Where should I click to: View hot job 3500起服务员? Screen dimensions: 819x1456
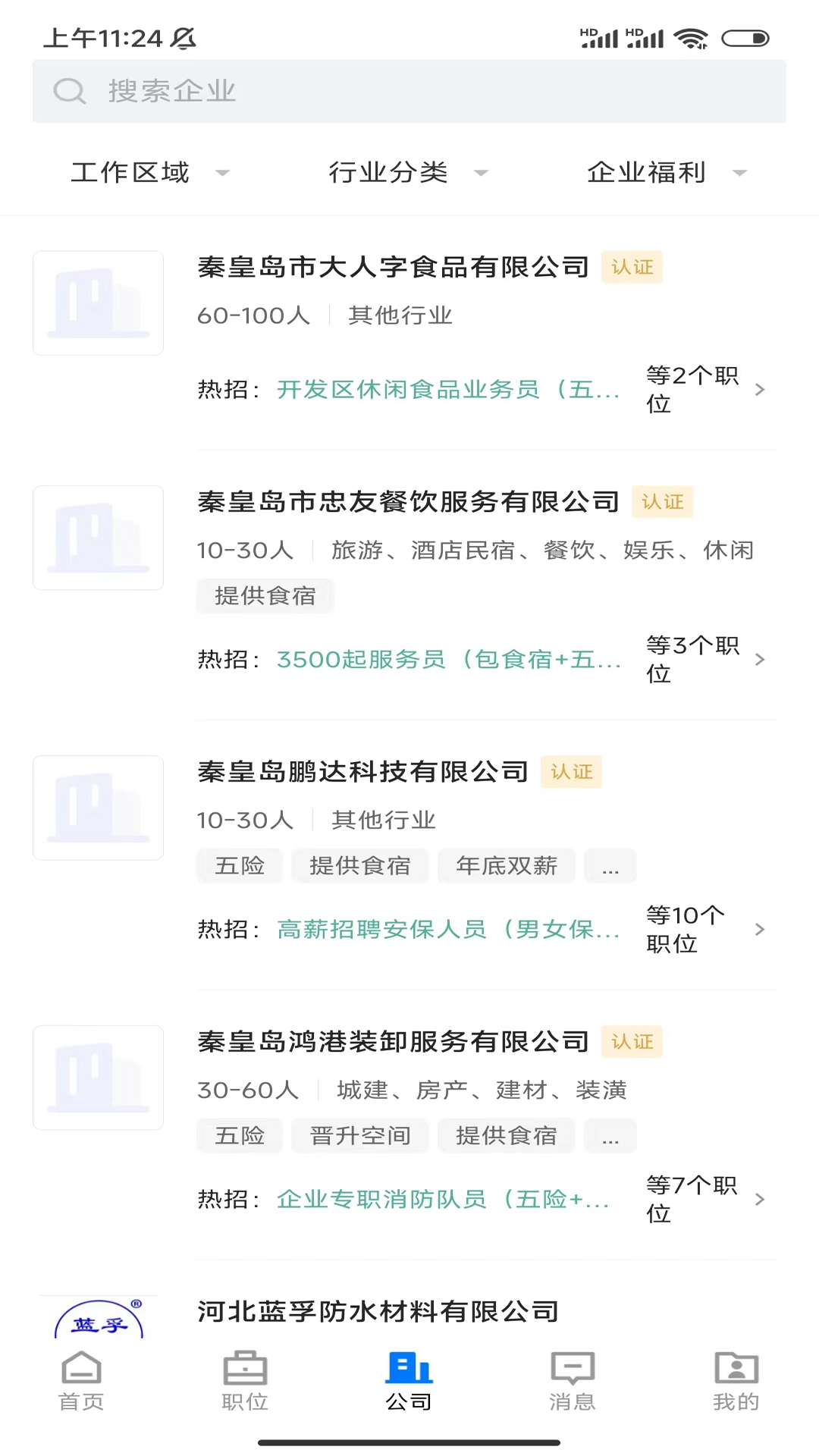(x=448, y=660)
